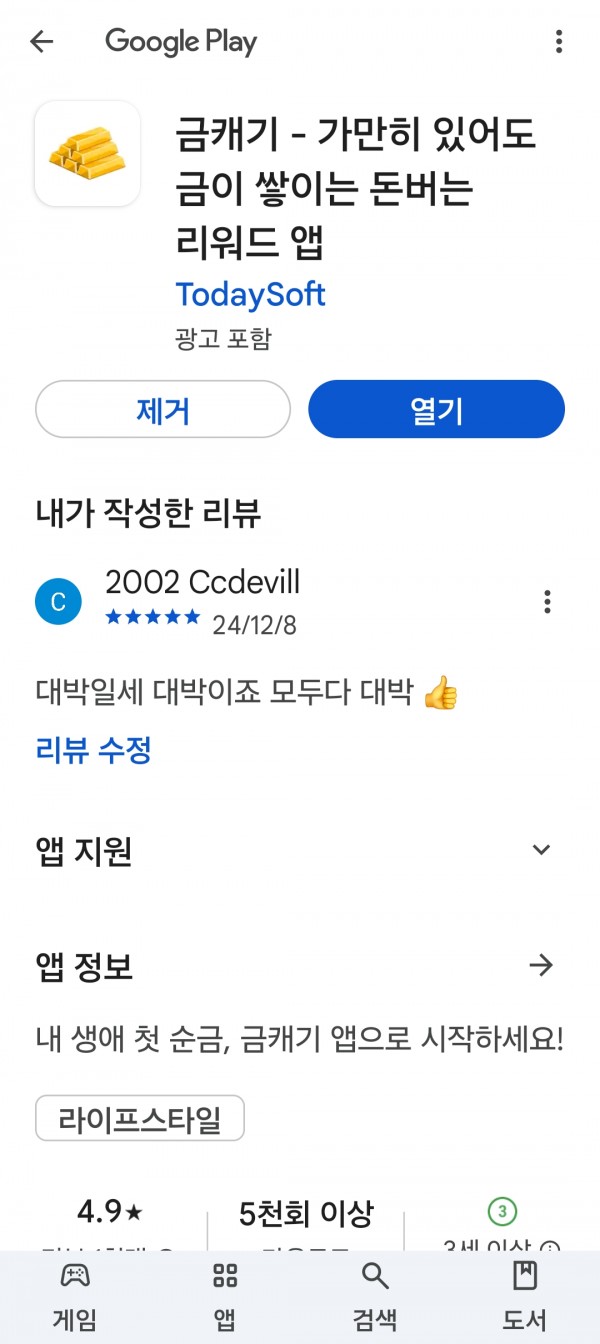Tap 리뷰 수정 to edit your review

click(x=93, y=749)
